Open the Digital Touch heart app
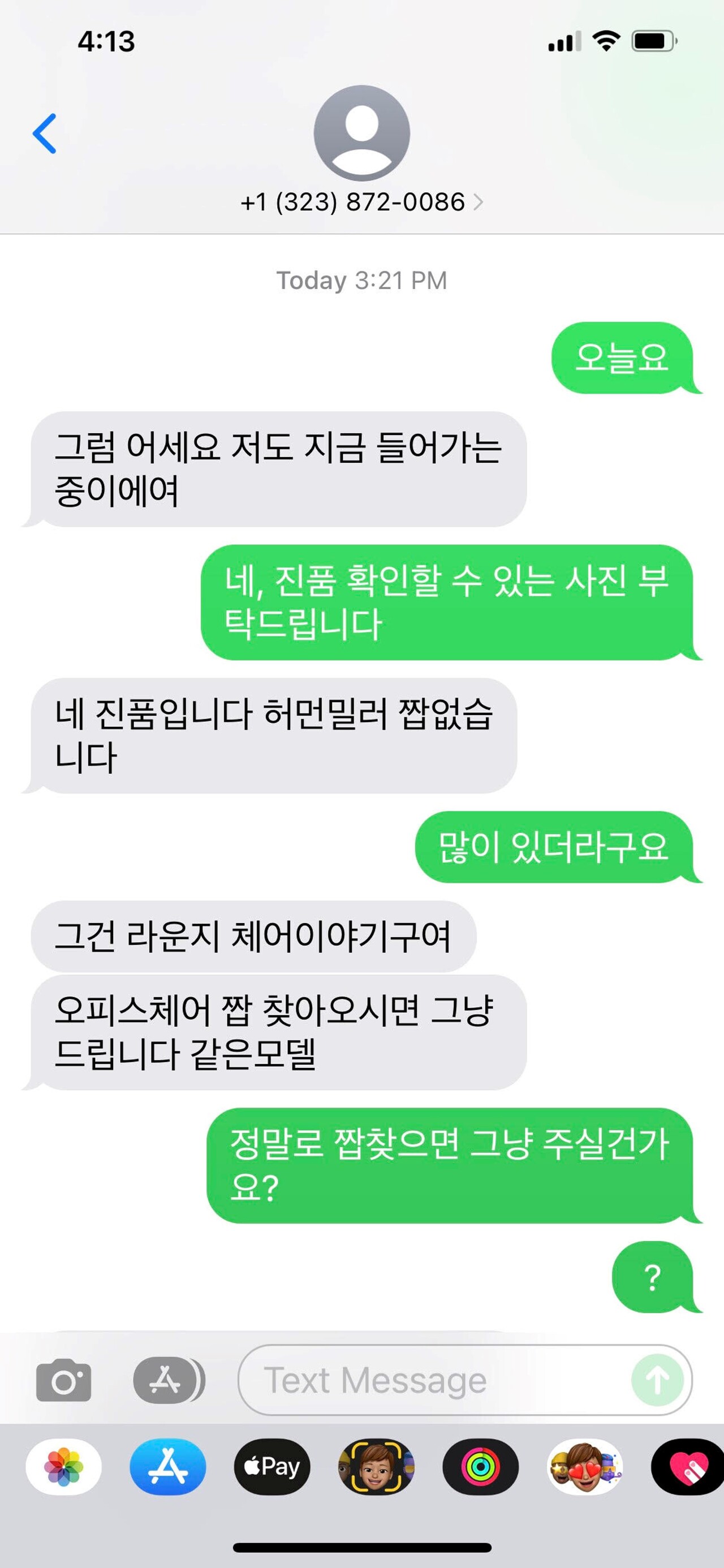The image size is (724, 1568). coord(688,1467)
